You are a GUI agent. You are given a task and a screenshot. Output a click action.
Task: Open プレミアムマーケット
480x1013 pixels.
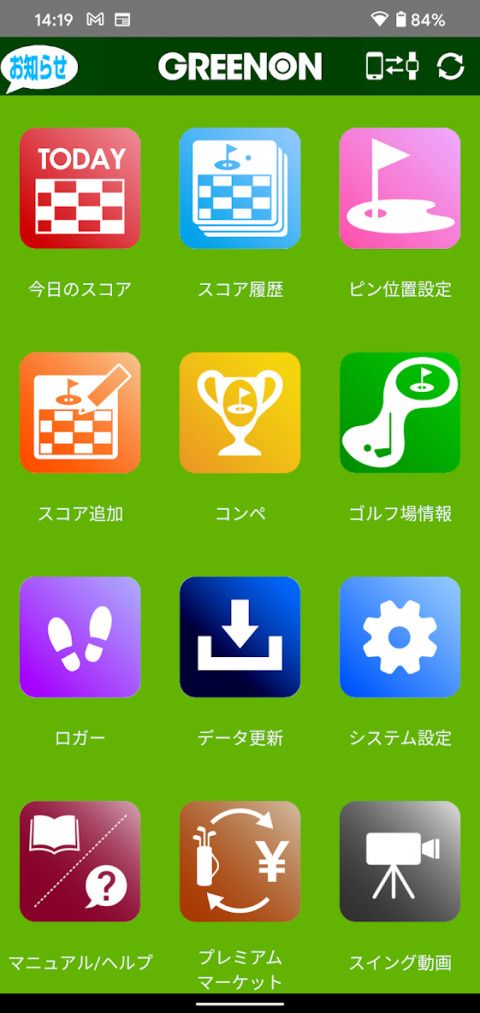(x=240, y=861)
